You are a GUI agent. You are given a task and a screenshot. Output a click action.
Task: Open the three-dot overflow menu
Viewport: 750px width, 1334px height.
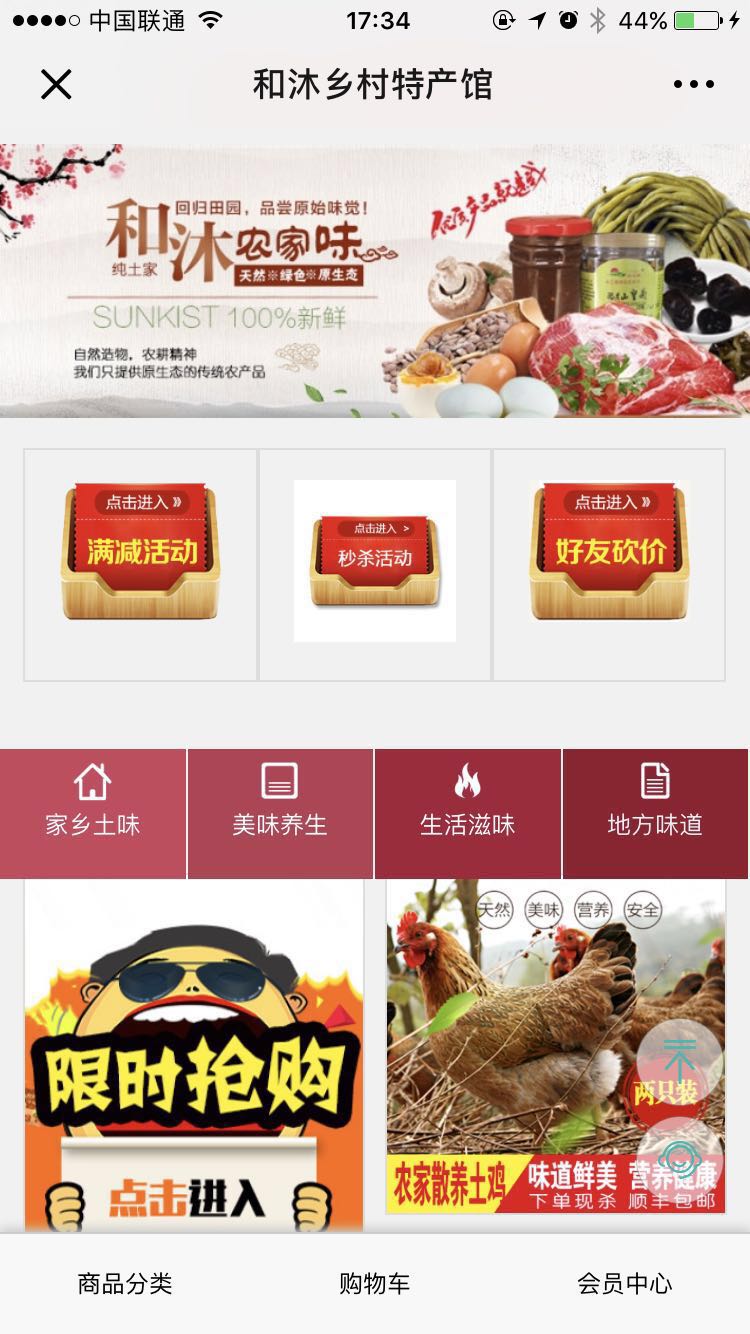(693, 85)
